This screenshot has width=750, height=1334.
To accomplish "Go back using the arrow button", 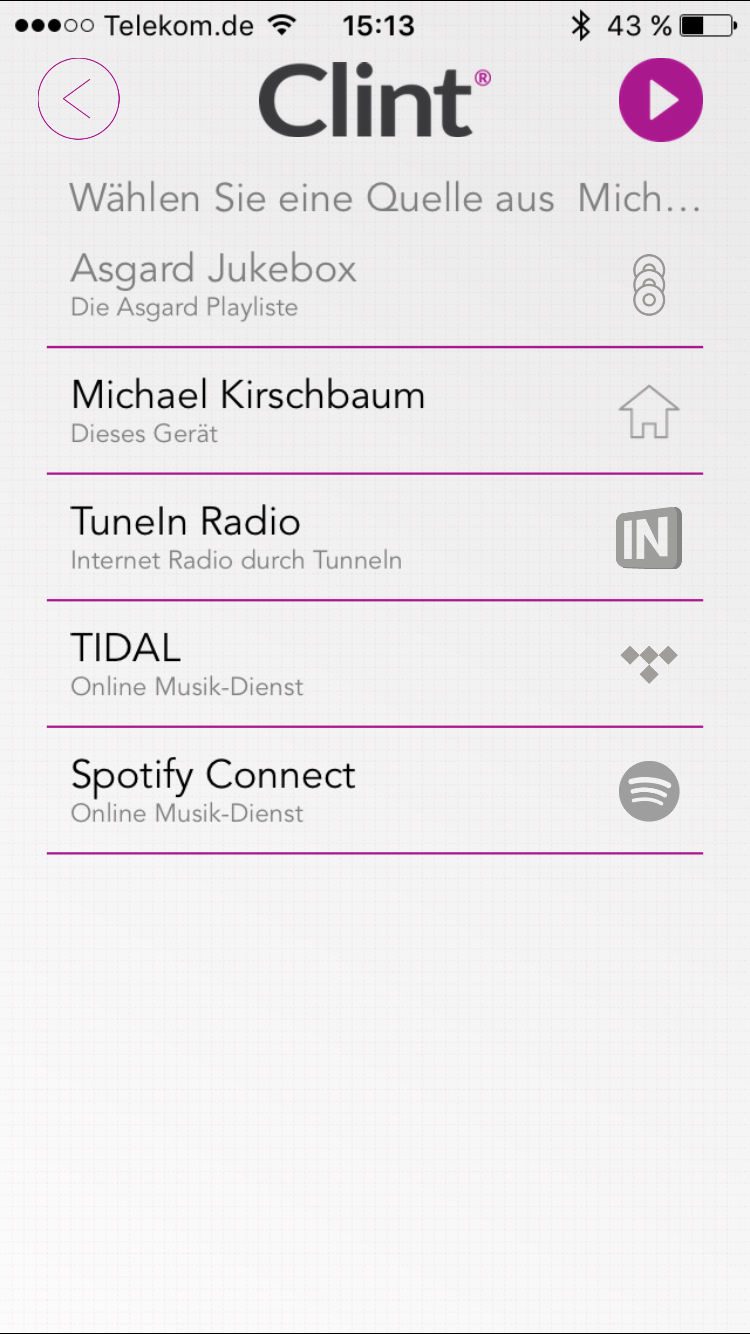I will pyautogui.click(x=79, y=99).
